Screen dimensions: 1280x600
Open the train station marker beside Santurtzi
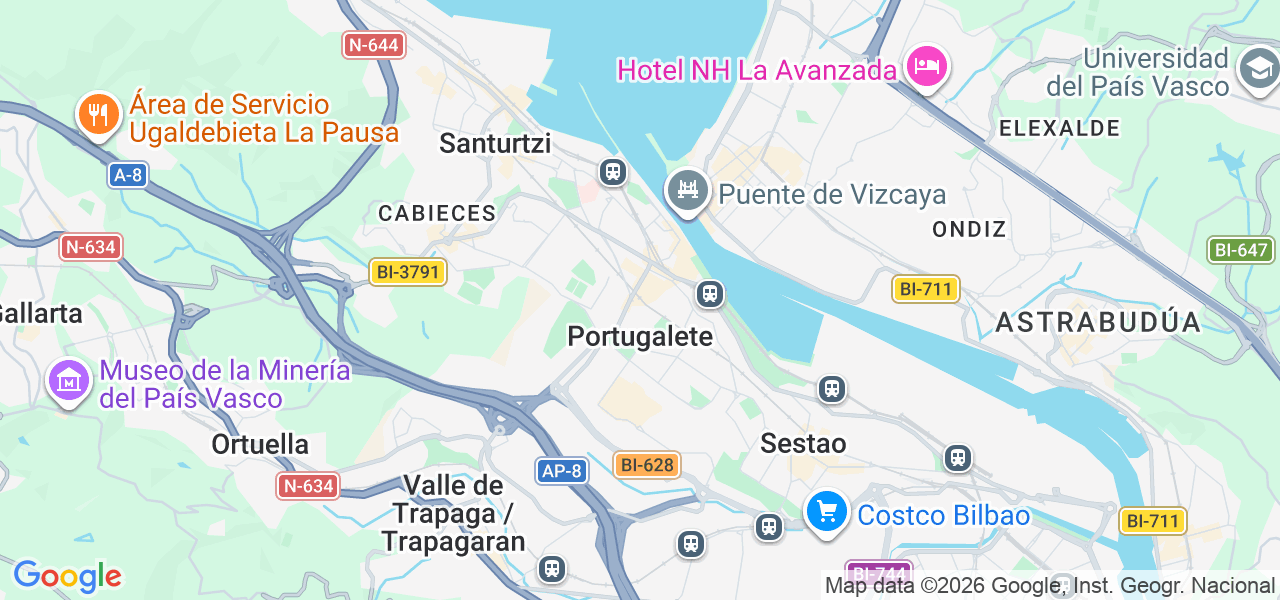coord(612,172)
